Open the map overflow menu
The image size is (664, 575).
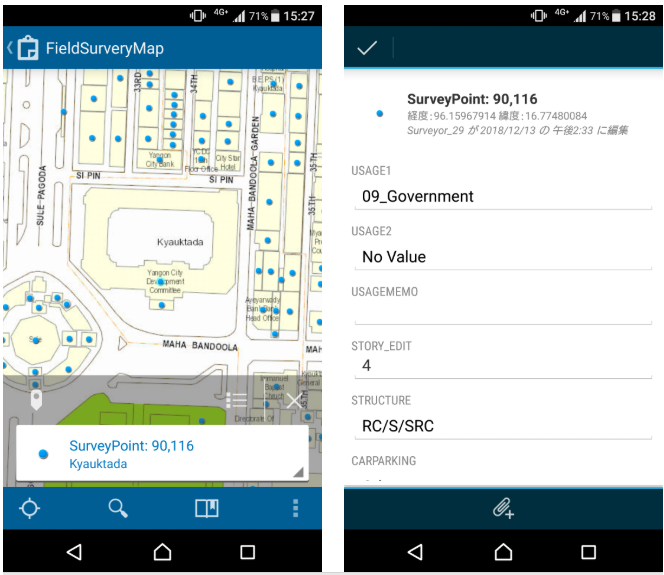[295, 508]
